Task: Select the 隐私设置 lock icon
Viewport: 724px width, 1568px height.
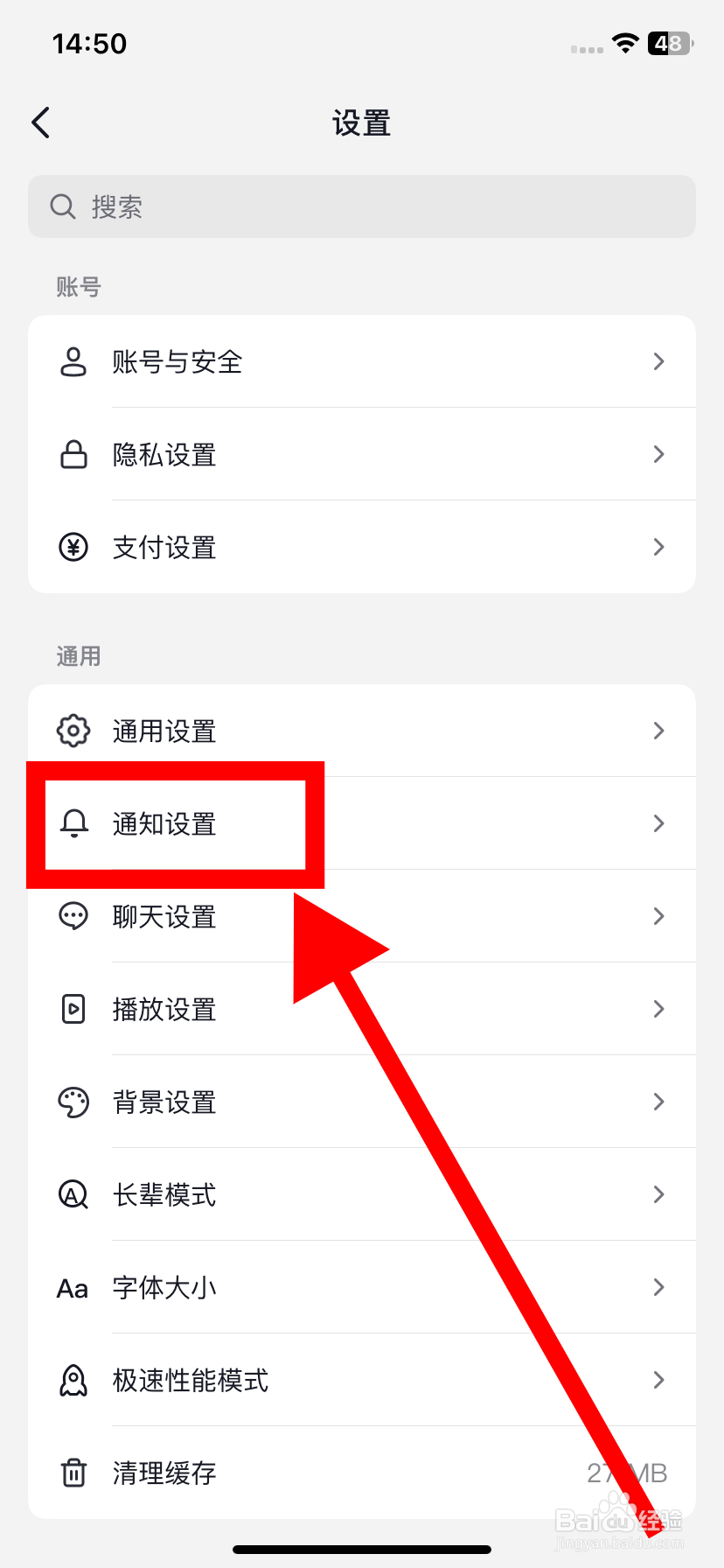Action: pos(73,454)
